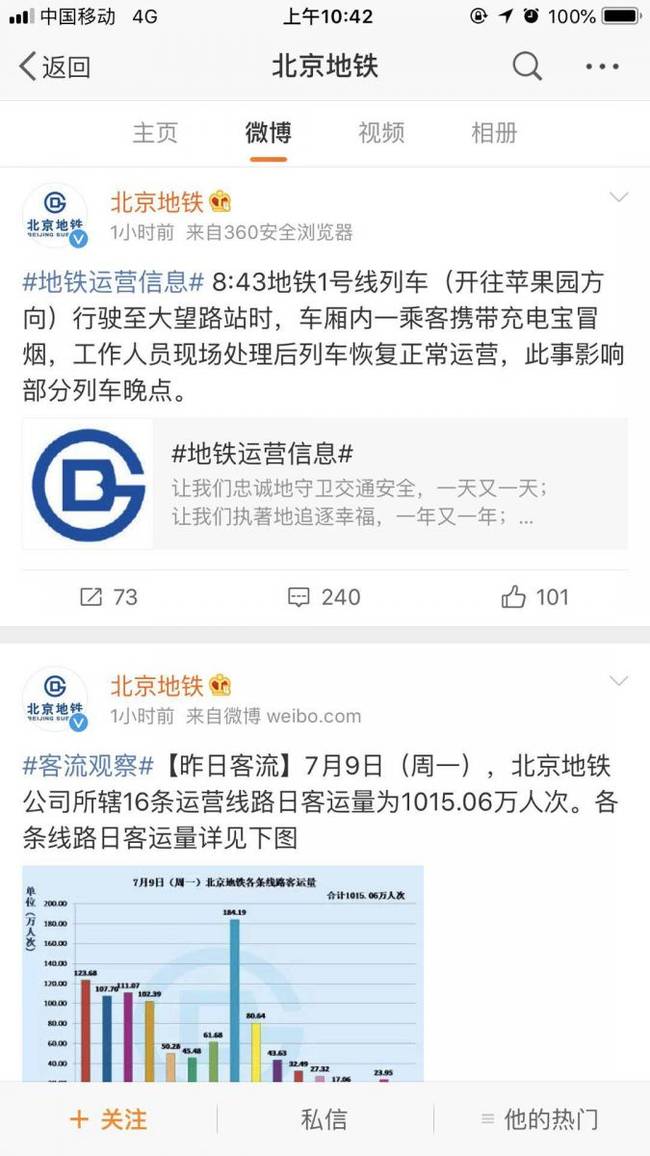
Task: Open the search magnifier icon
Action: point(527,67)
